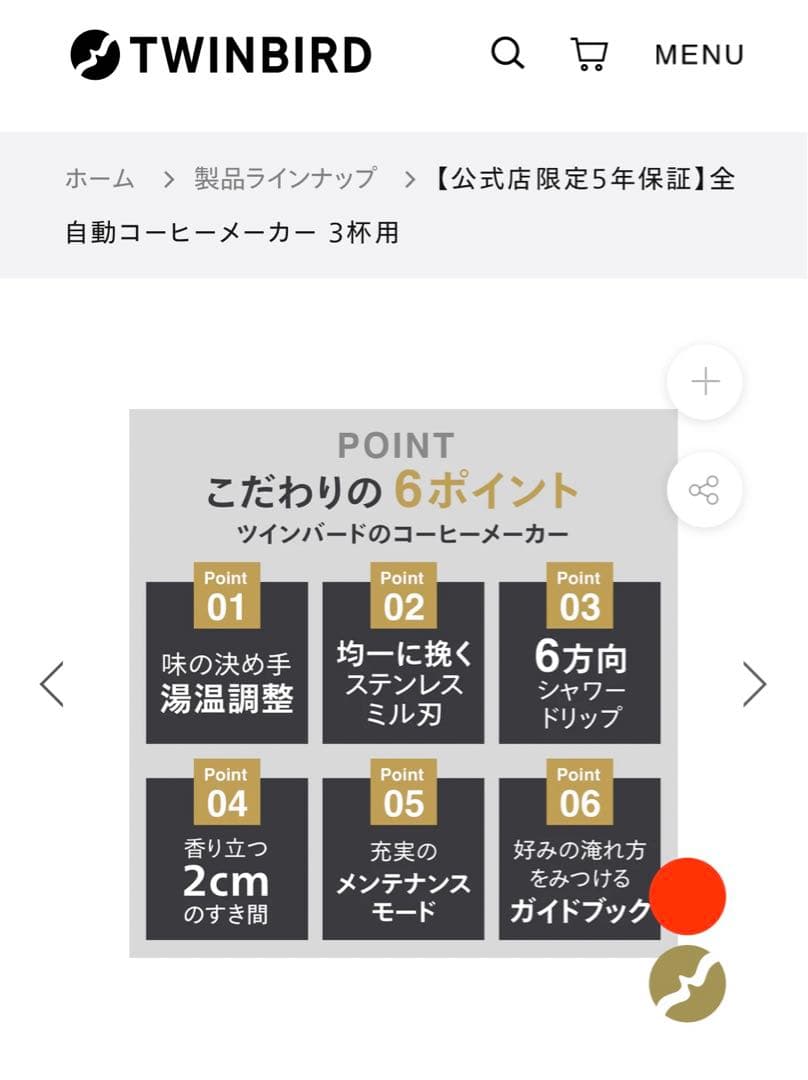The width and height of the screenshot is (808, 1080).
Task: Tap the gold Twinbird floating button
Action: pos(688,983)
